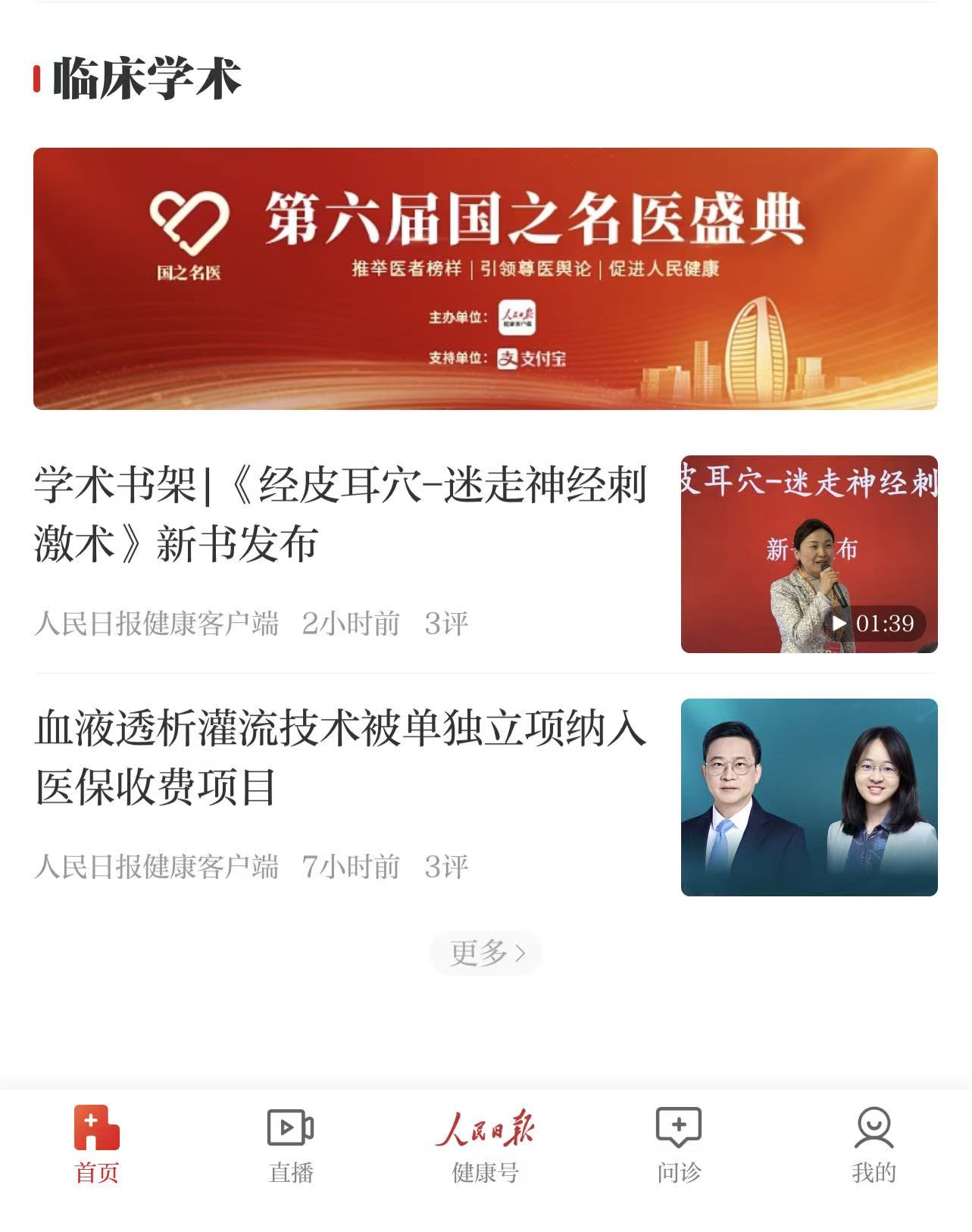The image size is (972, 1232).
Task: Open the 我的 profile tab
Action: point(874,1144)
